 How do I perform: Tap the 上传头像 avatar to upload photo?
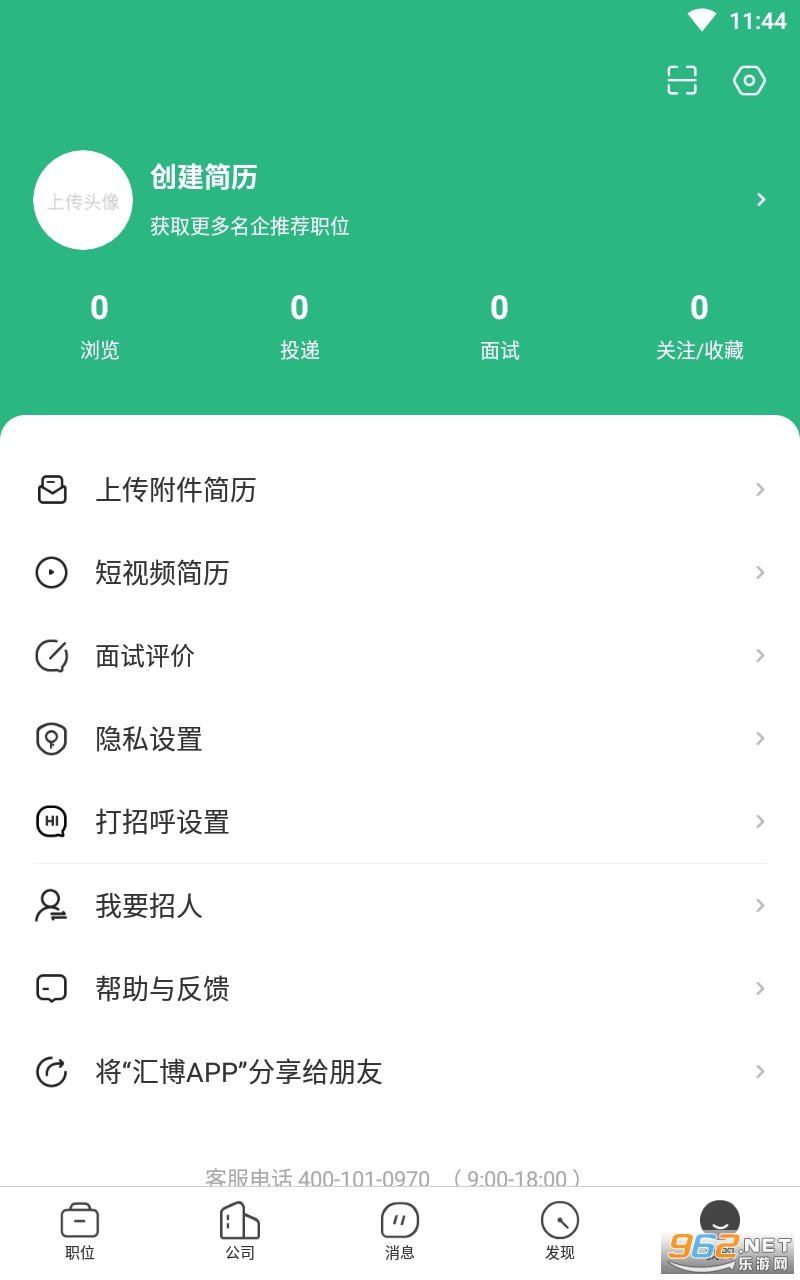83,200
